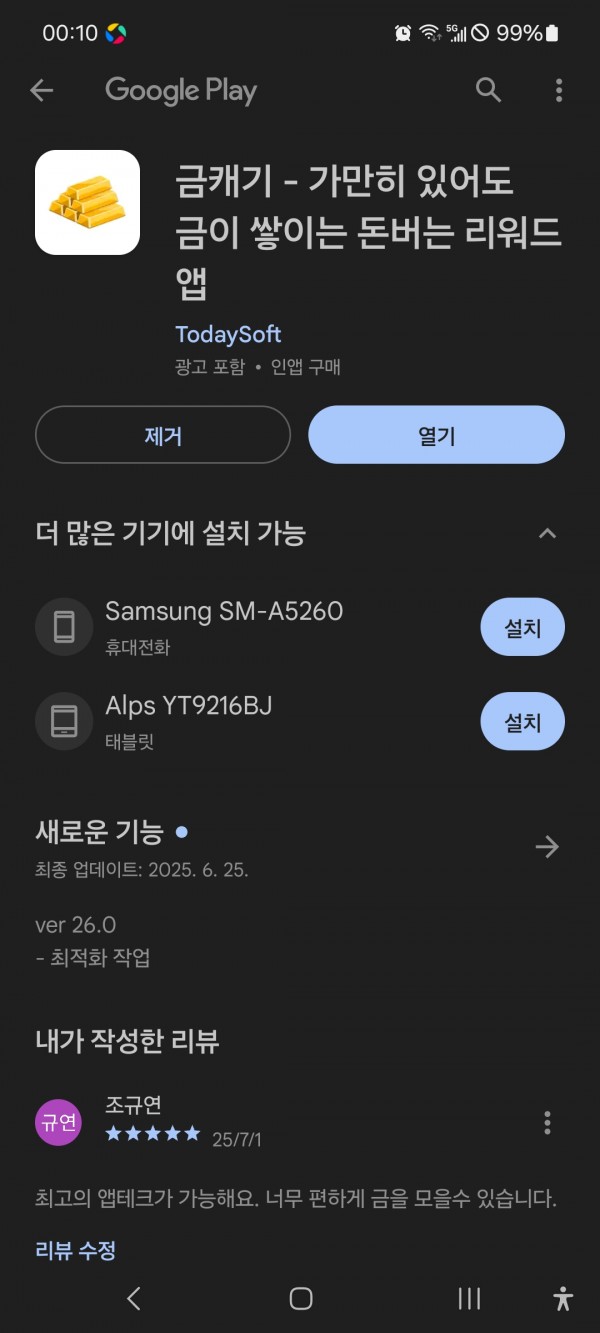Tap the system home button
The width and height of the screenshot is (600, 1333).
tap(301, 1298)
